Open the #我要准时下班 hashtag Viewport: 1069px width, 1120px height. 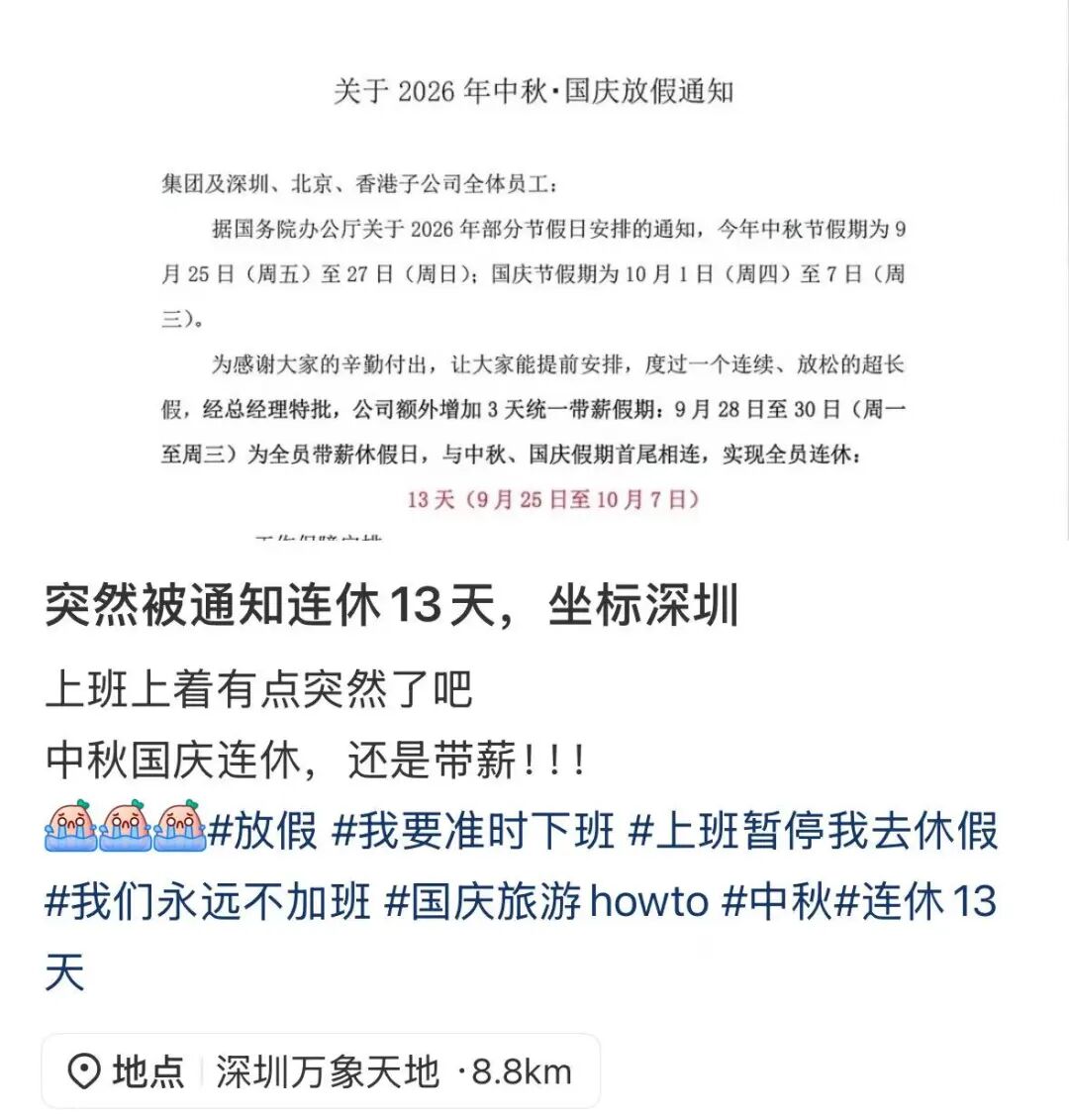[x=473, y=831]
